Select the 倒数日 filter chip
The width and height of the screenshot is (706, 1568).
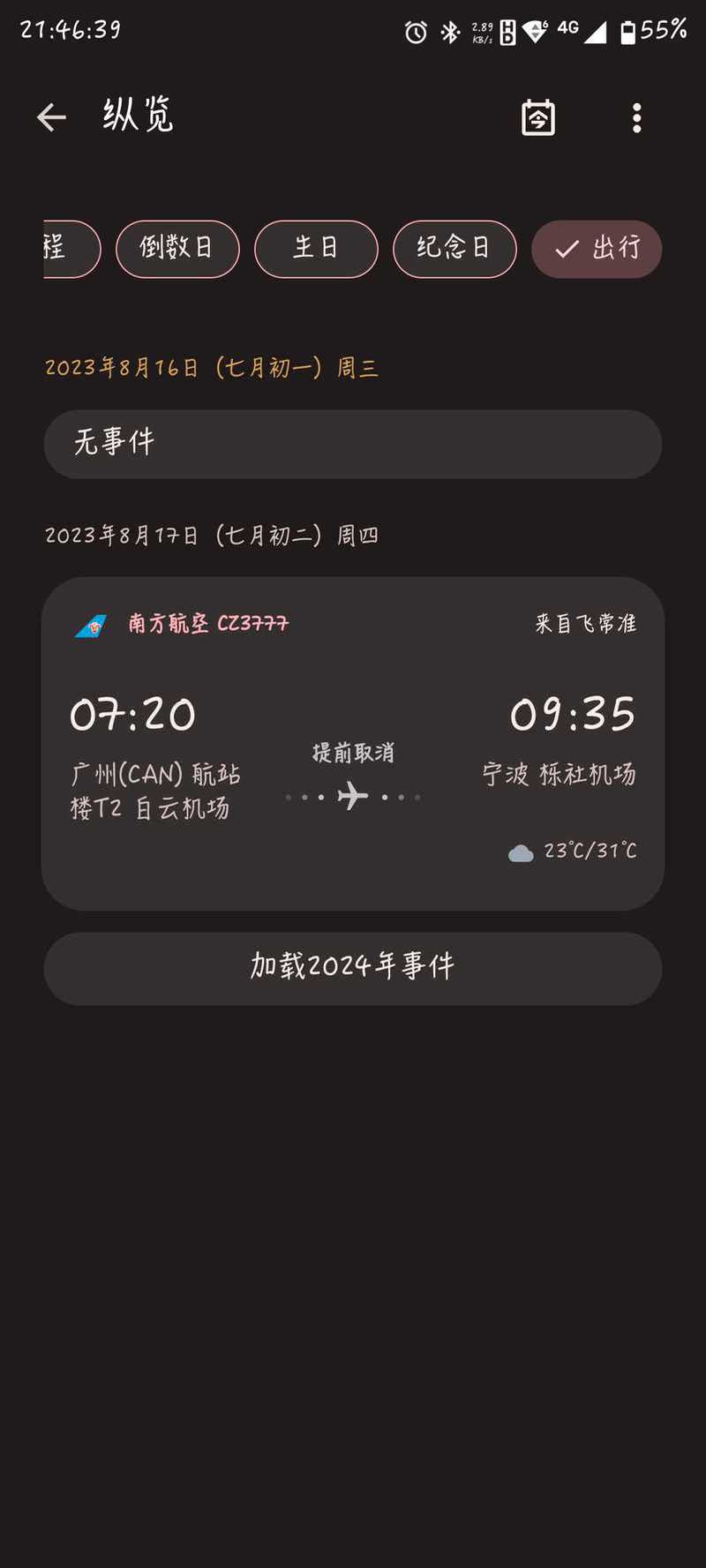177,249
